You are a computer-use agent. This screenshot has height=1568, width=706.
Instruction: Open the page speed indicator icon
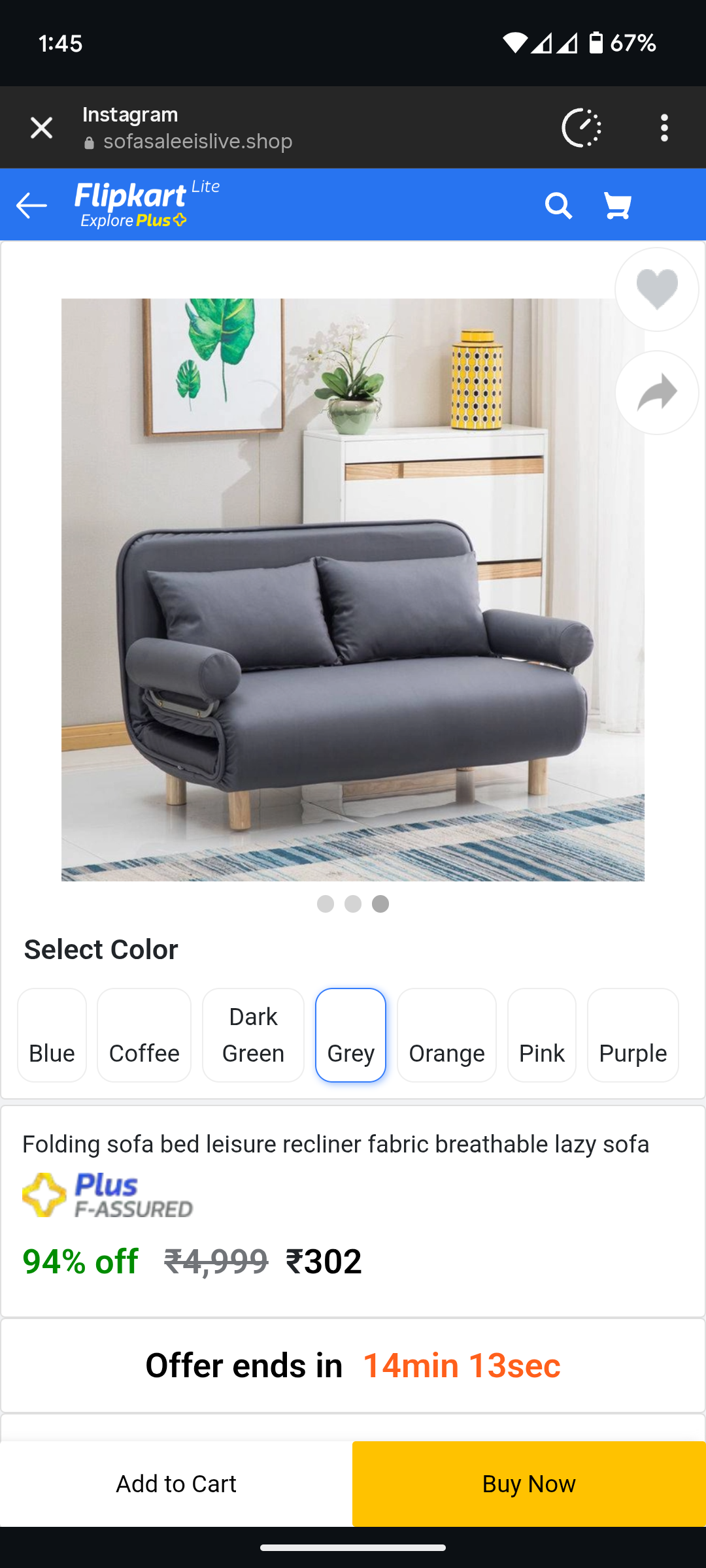click(x=581, y=128)
